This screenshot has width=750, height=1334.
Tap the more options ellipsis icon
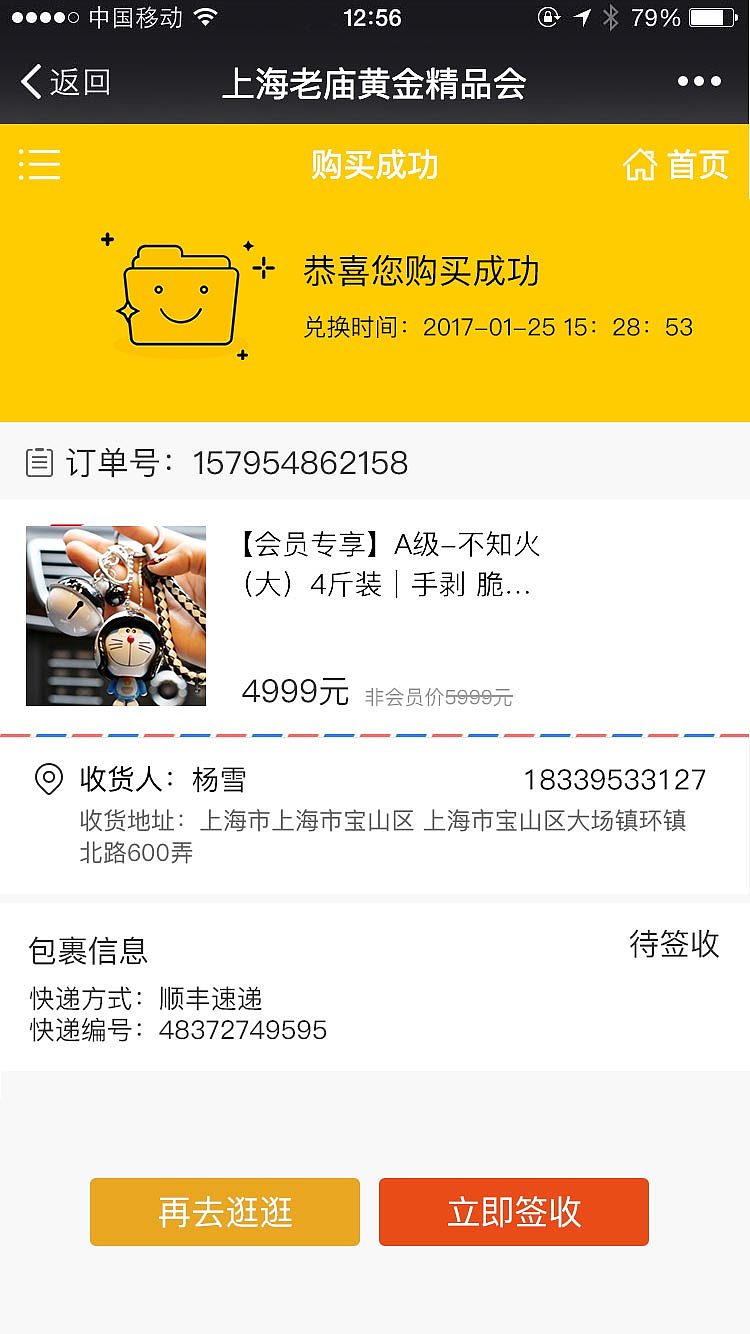click(x=700, y=80)
